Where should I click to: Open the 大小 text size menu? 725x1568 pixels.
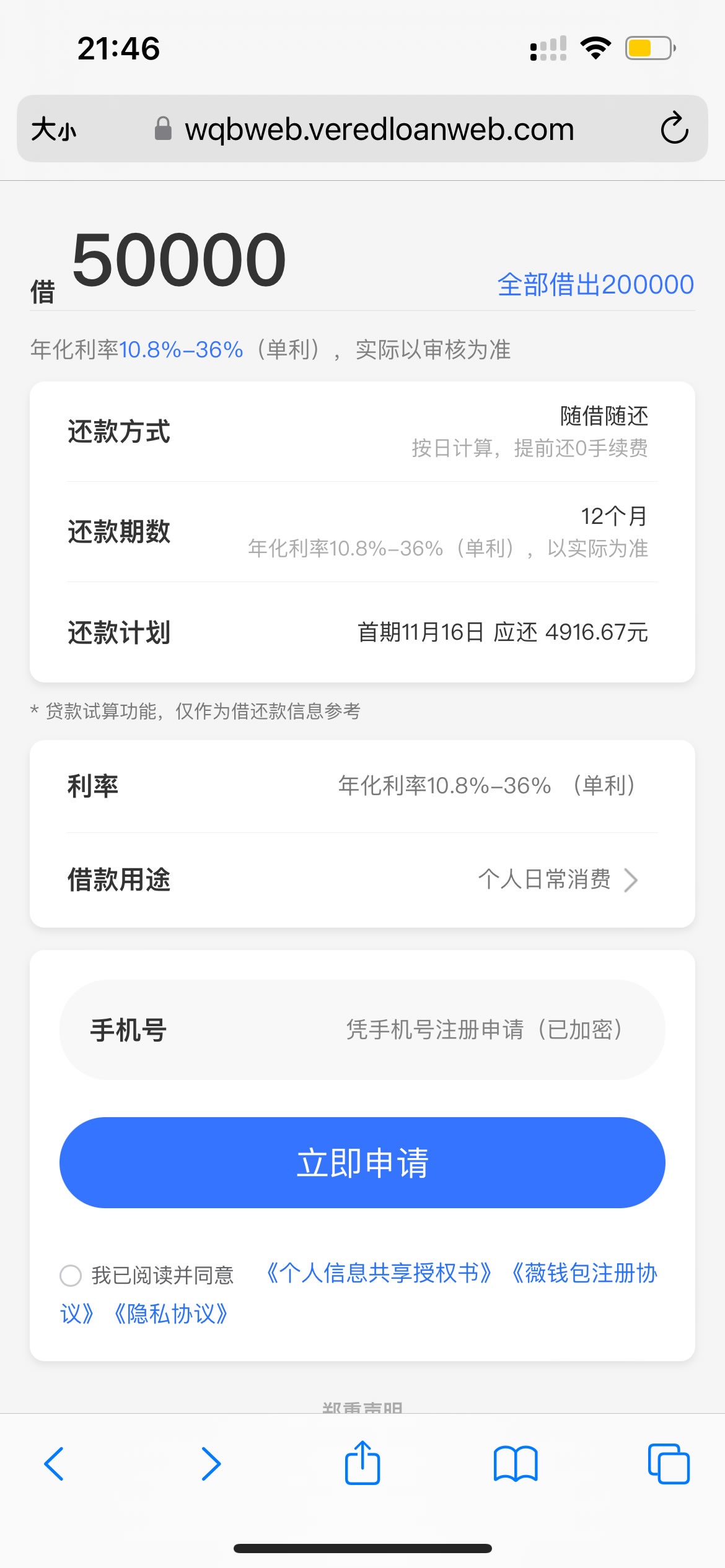(54, 129)
